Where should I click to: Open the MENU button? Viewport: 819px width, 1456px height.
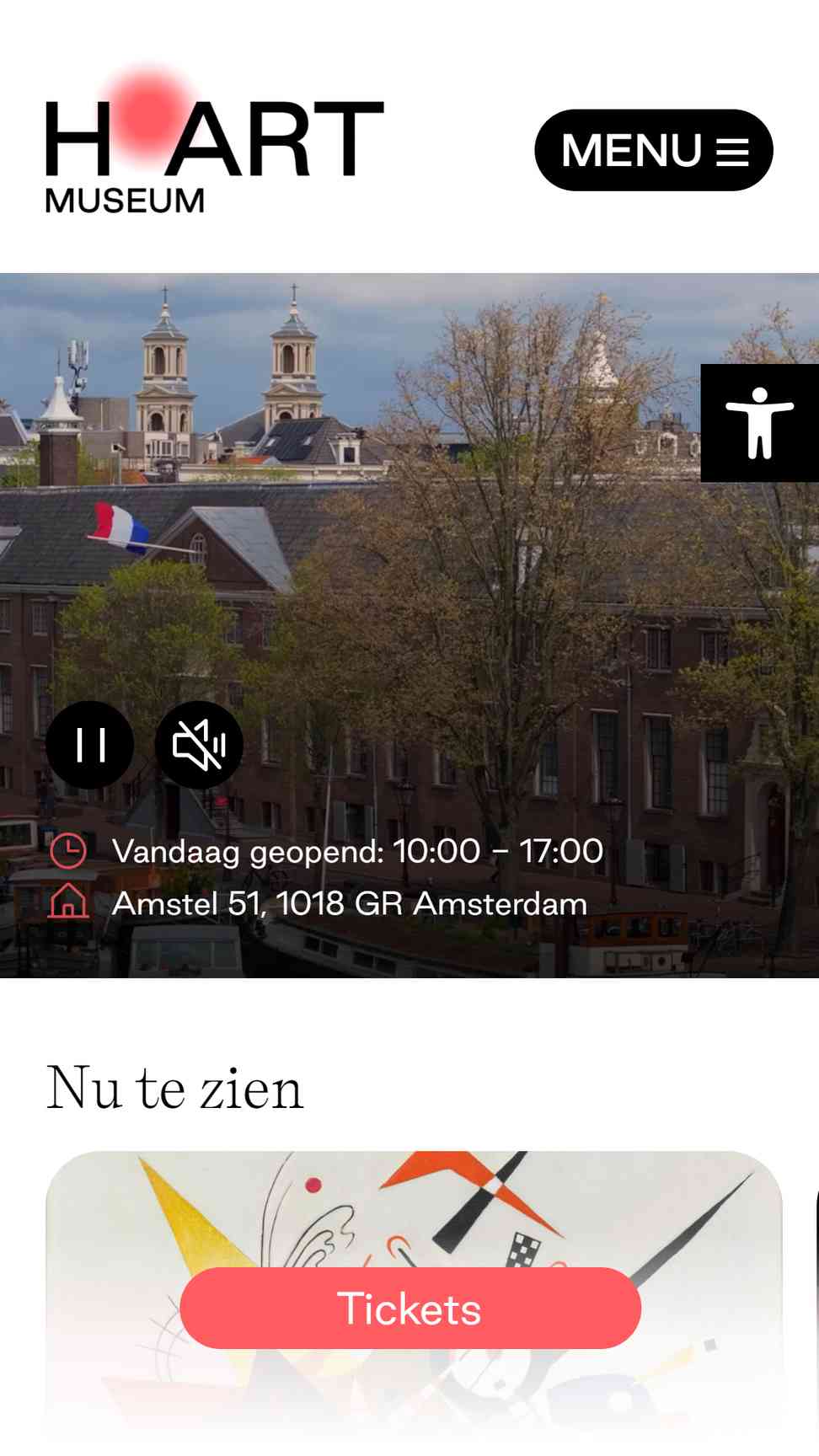click(x=653, y=150)
